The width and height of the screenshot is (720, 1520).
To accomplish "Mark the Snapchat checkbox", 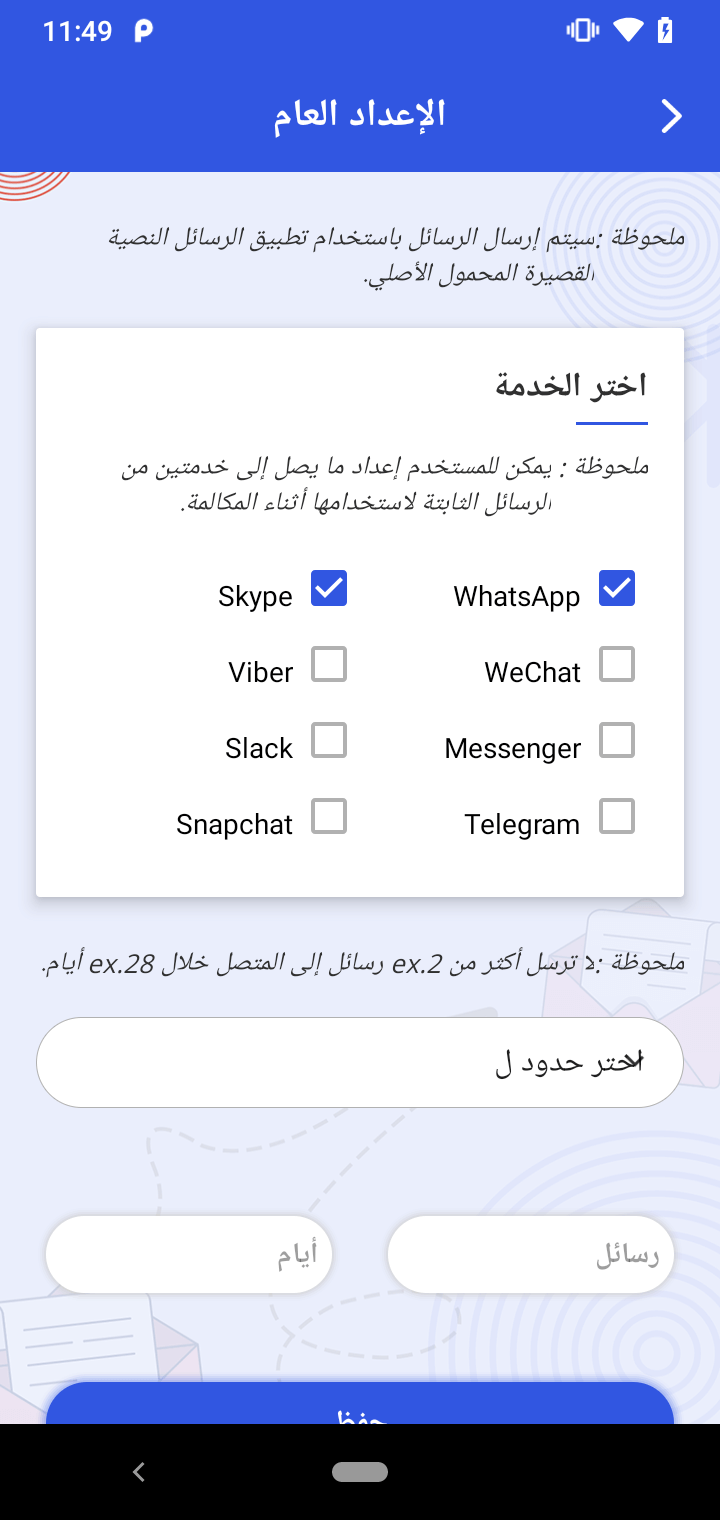I will pyautogui.click(x=329, y=816).
